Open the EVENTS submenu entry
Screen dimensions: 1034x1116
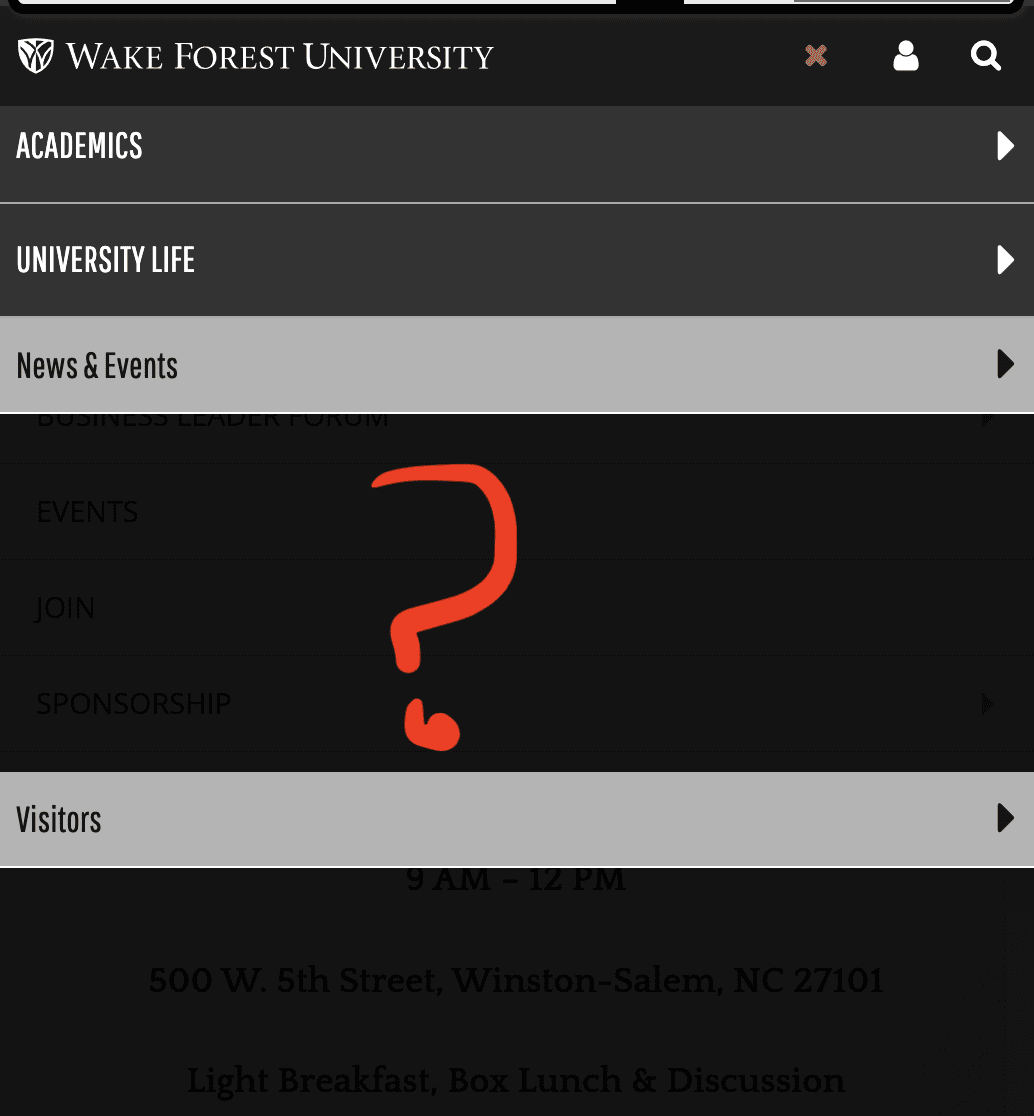coord(87,511)
